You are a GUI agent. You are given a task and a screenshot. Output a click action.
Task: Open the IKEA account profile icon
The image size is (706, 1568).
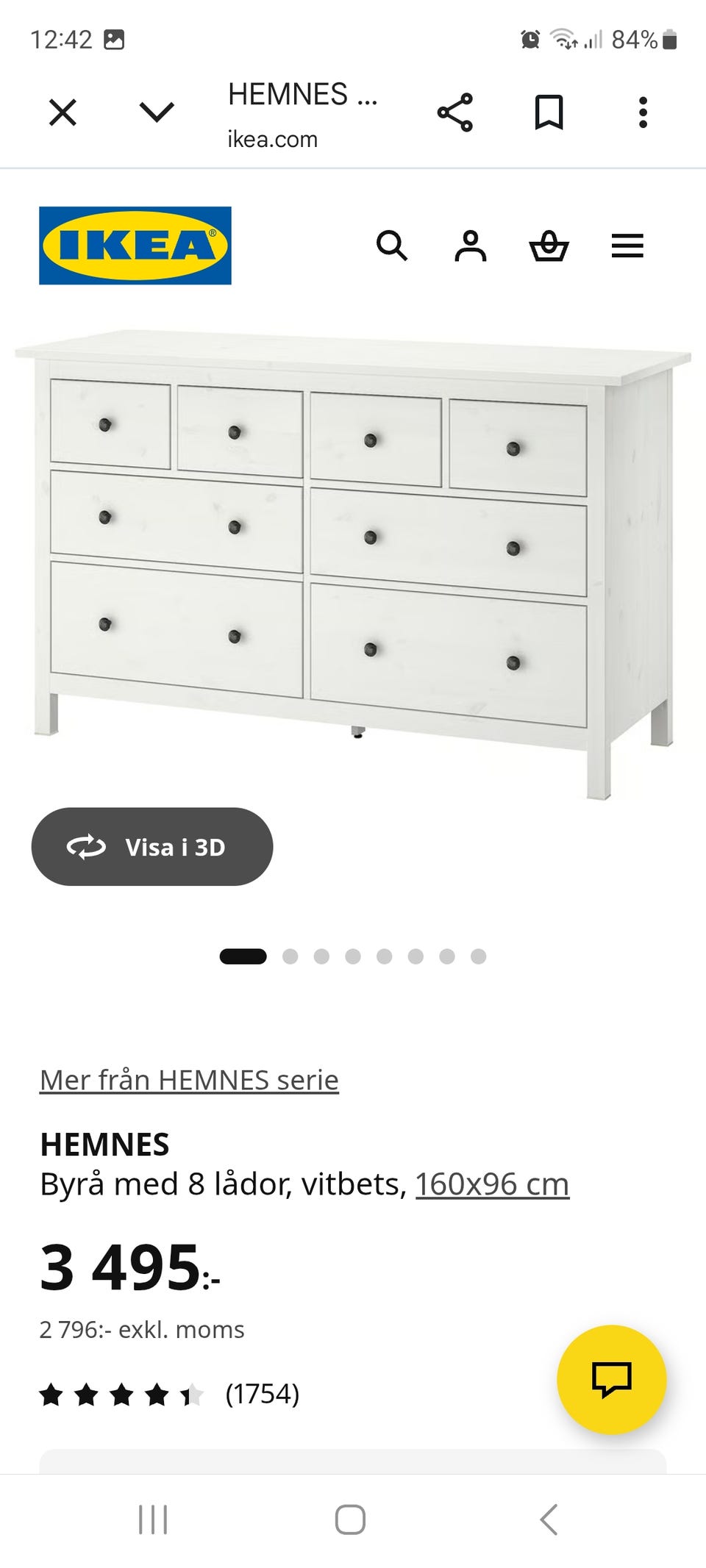pos(471,246)
